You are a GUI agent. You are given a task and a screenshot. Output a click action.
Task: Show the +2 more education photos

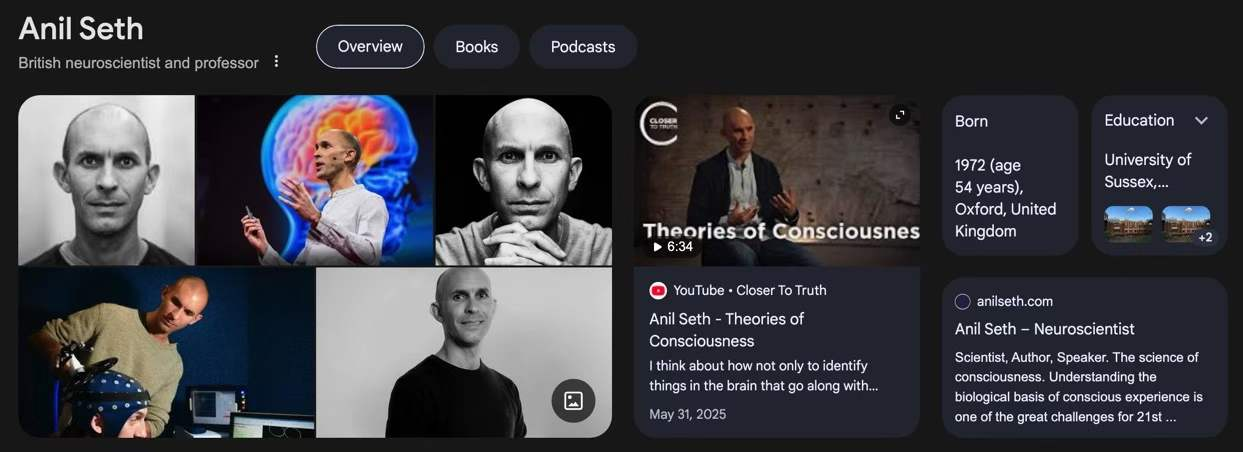point(1187,224)
